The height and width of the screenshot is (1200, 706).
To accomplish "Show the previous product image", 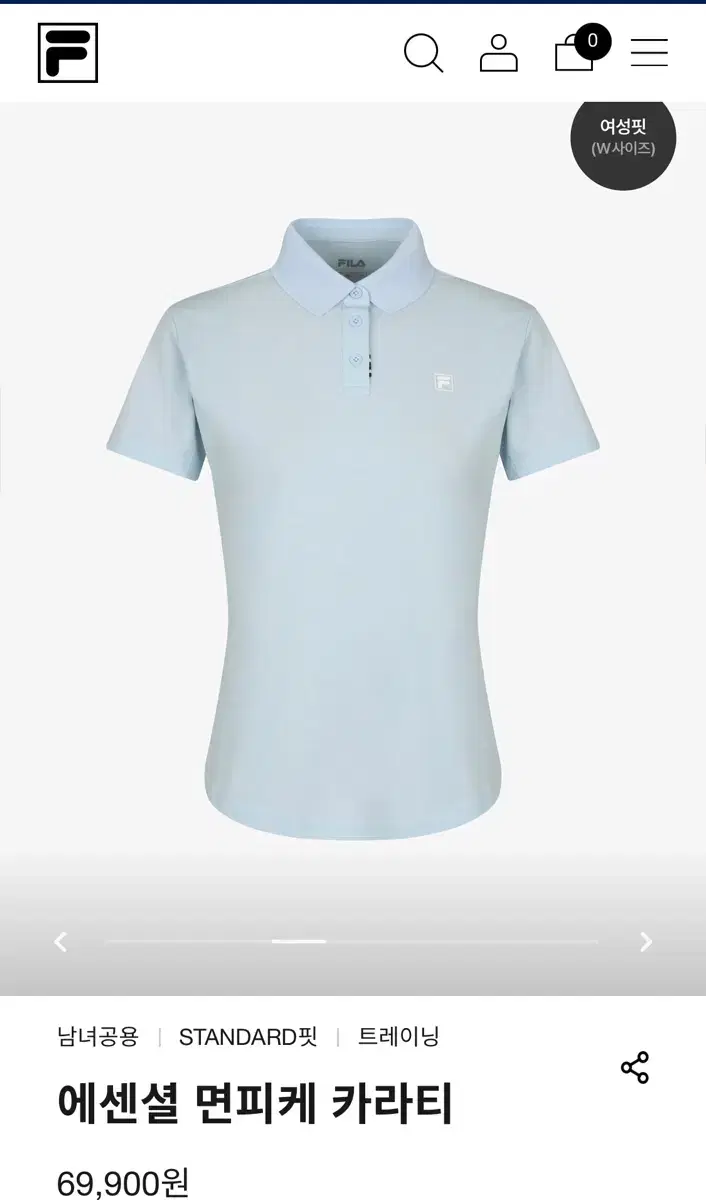I will coord(61,941).
